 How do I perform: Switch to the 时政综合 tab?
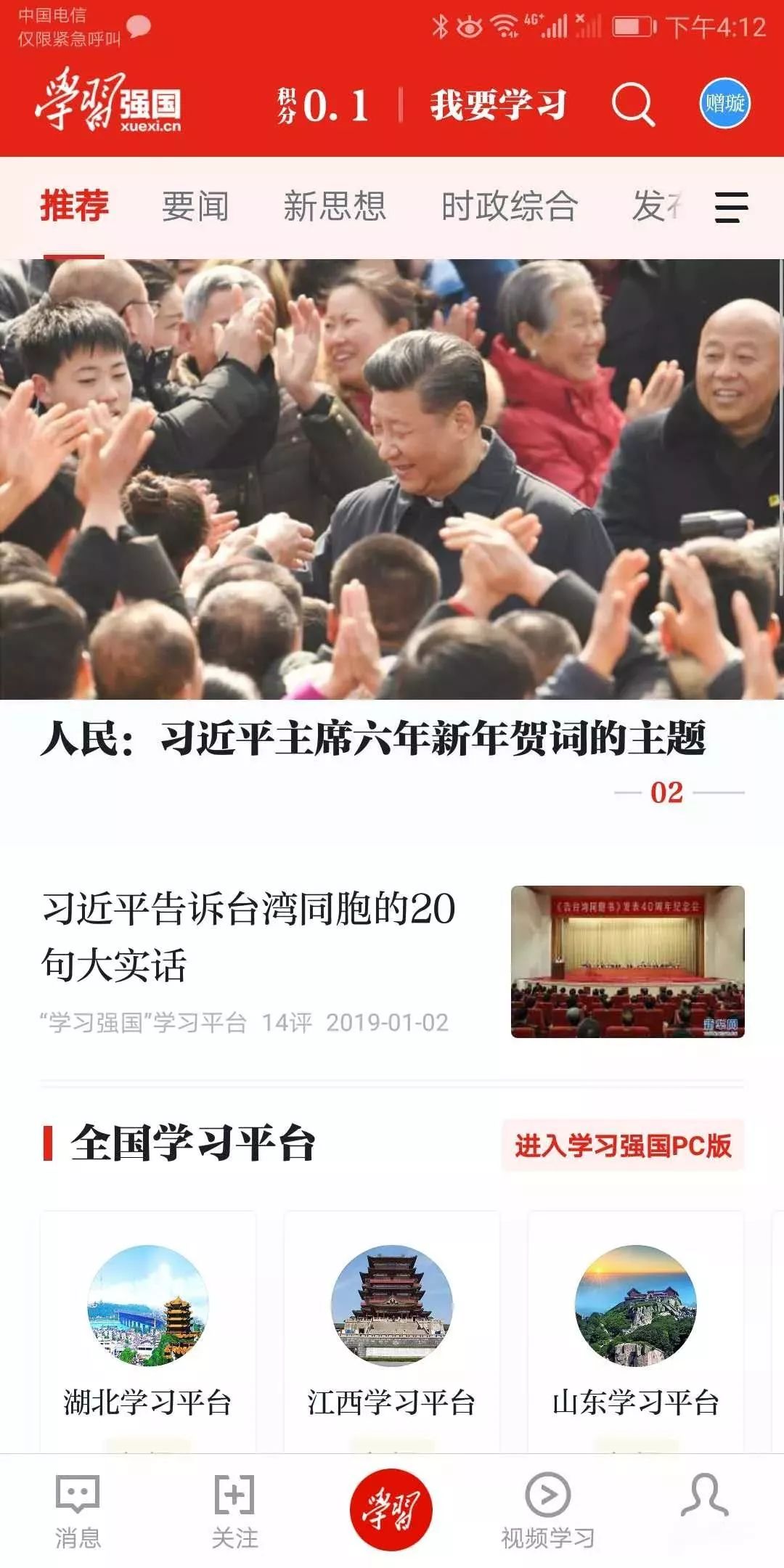point(510,206)
